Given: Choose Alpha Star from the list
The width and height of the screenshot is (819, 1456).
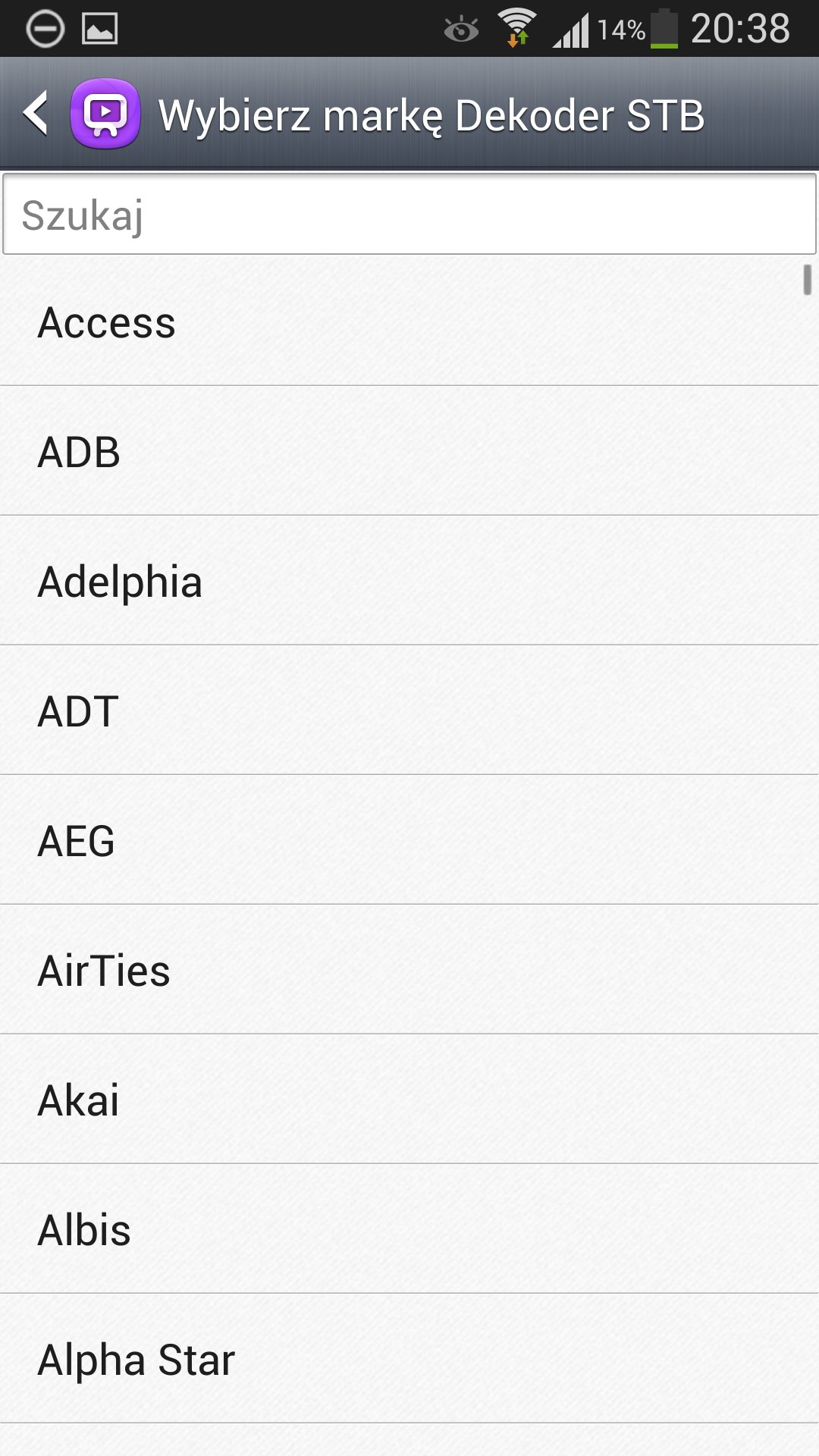Looking at the screenshot, I should point(409,1360).
